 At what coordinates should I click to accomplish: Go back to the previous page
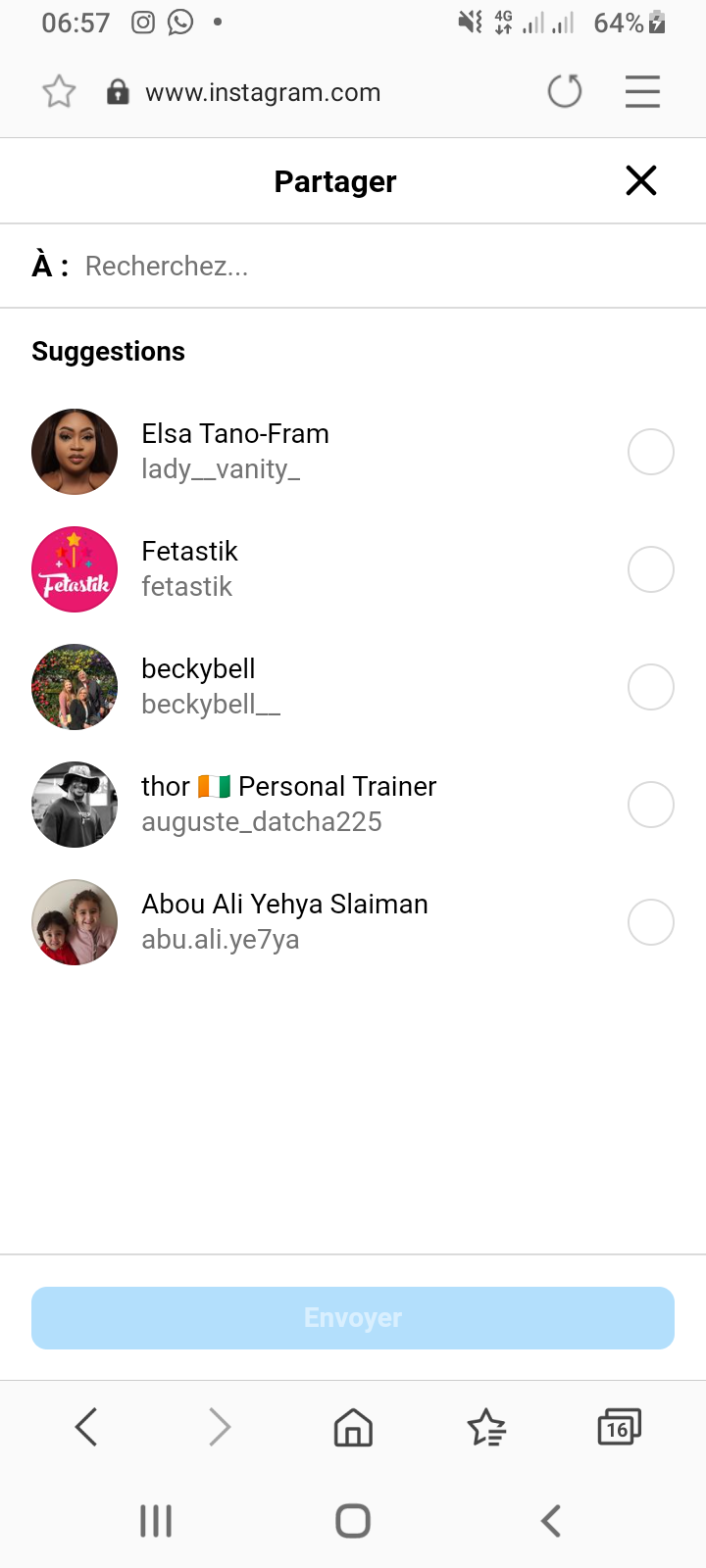[x=86, y=1427]
